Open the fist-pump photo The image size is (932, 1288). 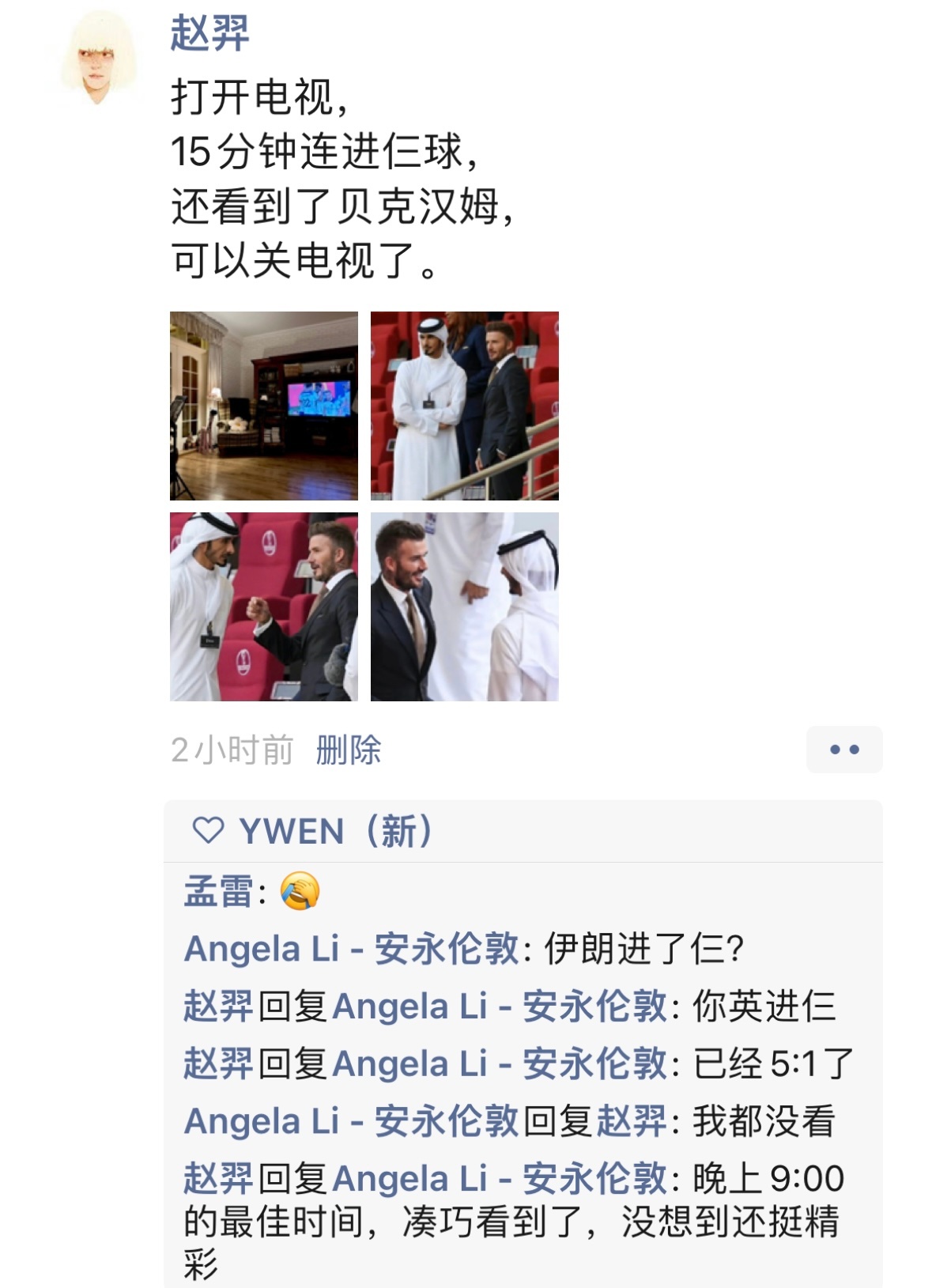[x=264, y=606]
